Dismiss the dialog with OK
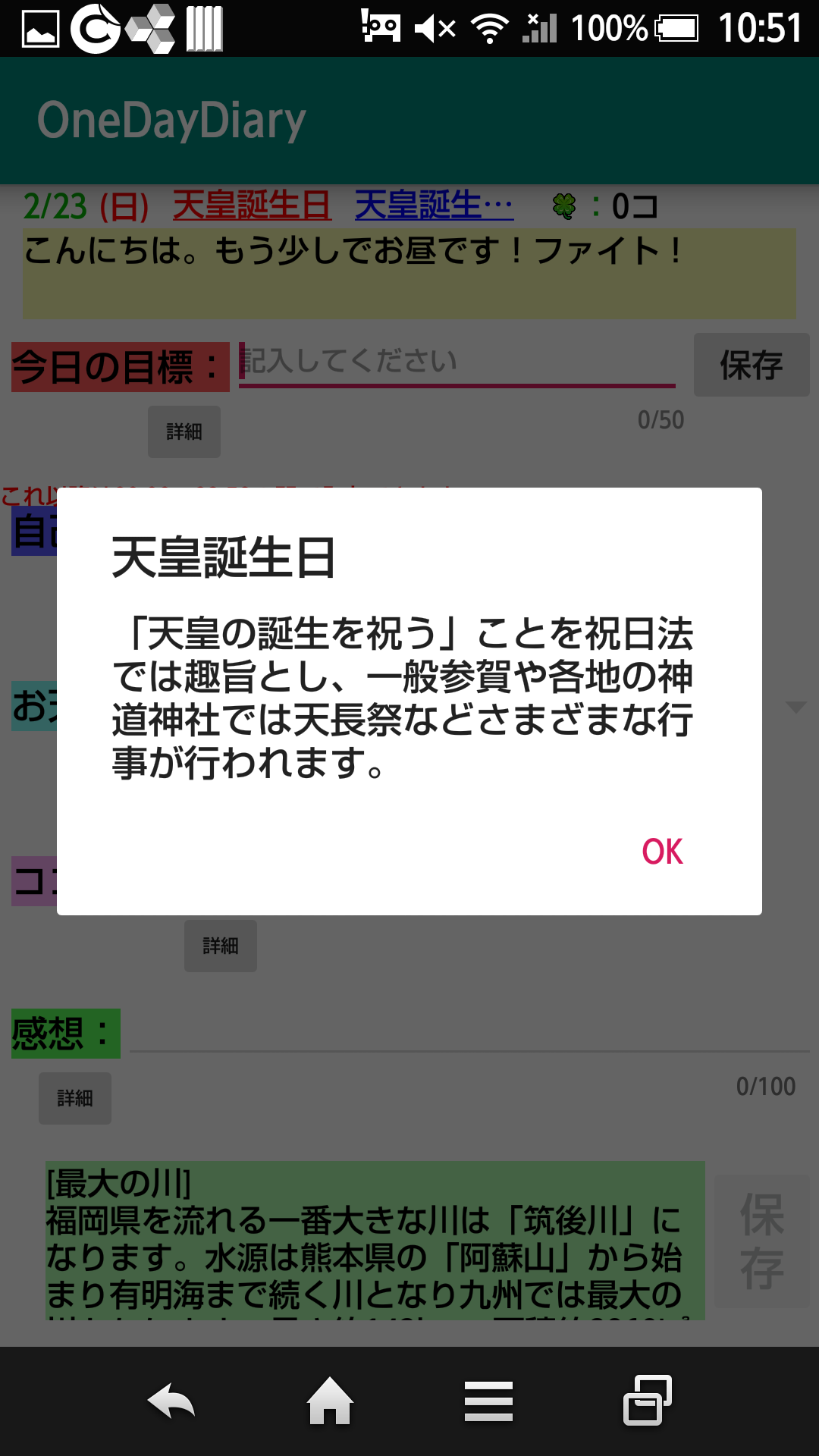This screenshot has height=1456, width=819. [x=662, y=852]
